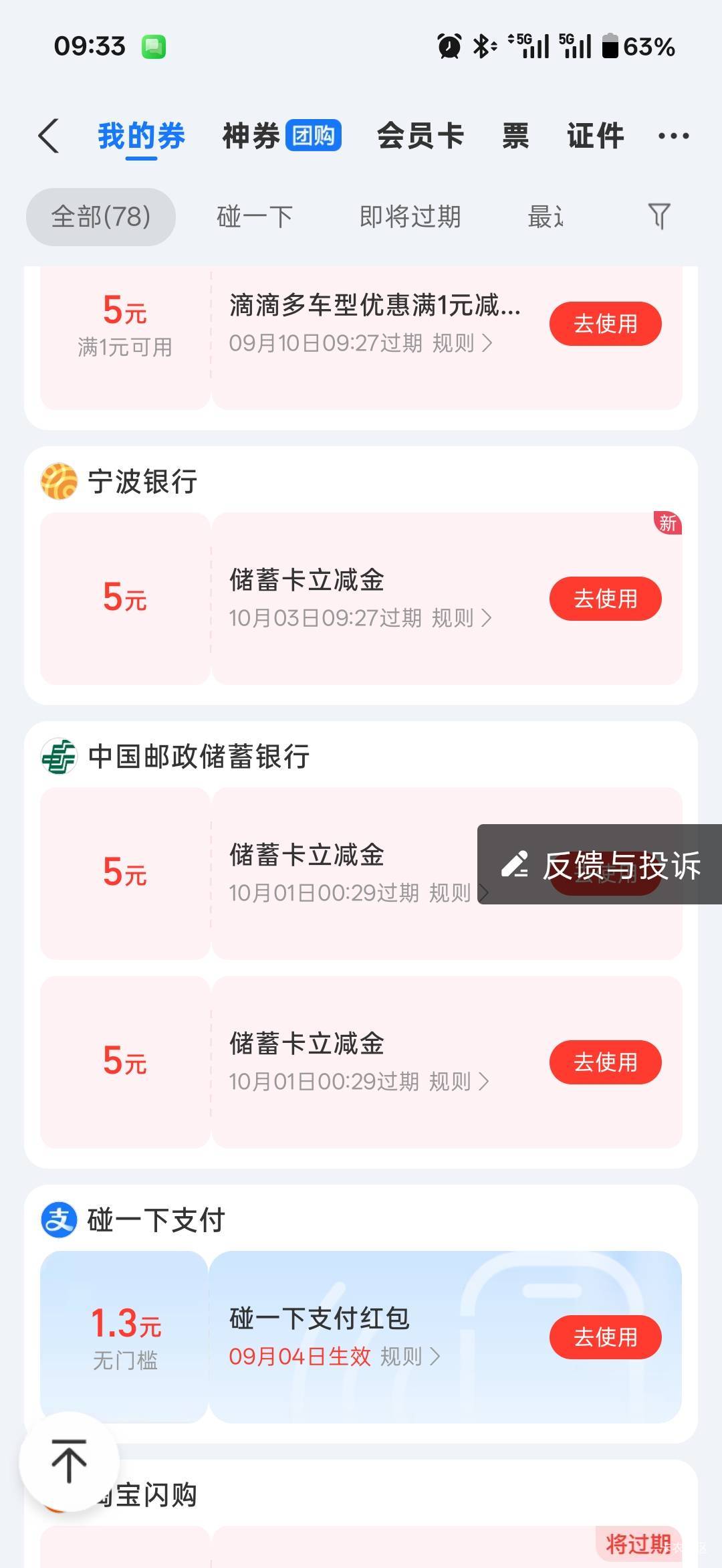The image size is (722, 1568).
Task: Go back using the top-left arrow
Action: pyautogui.click(x=49, y=136)
